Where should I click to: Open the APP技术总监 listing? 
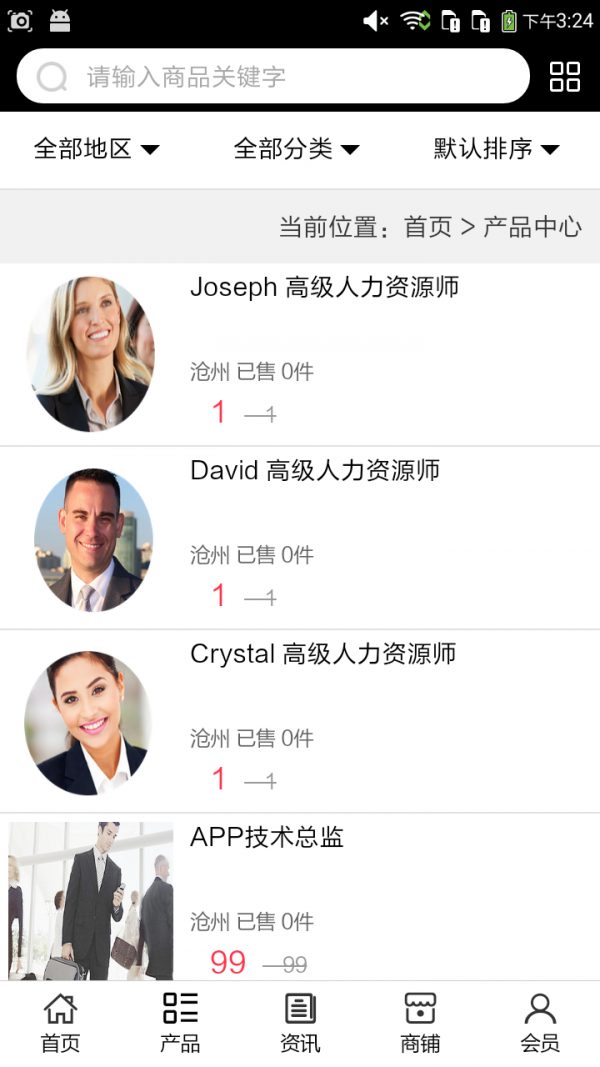click(x=267, y=838)
